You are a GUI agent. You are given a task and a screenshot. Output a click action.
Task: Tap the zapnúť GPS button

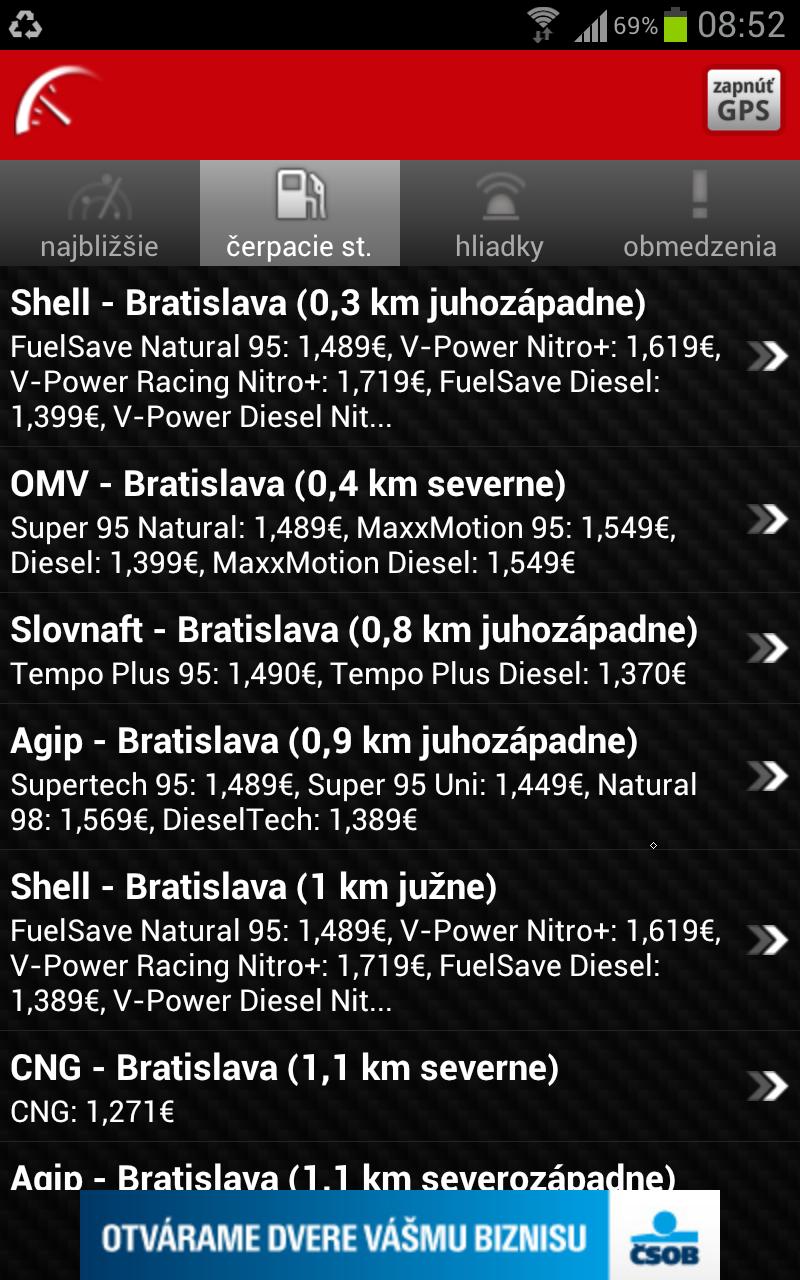pyautogui.click(x=743, y=100)
